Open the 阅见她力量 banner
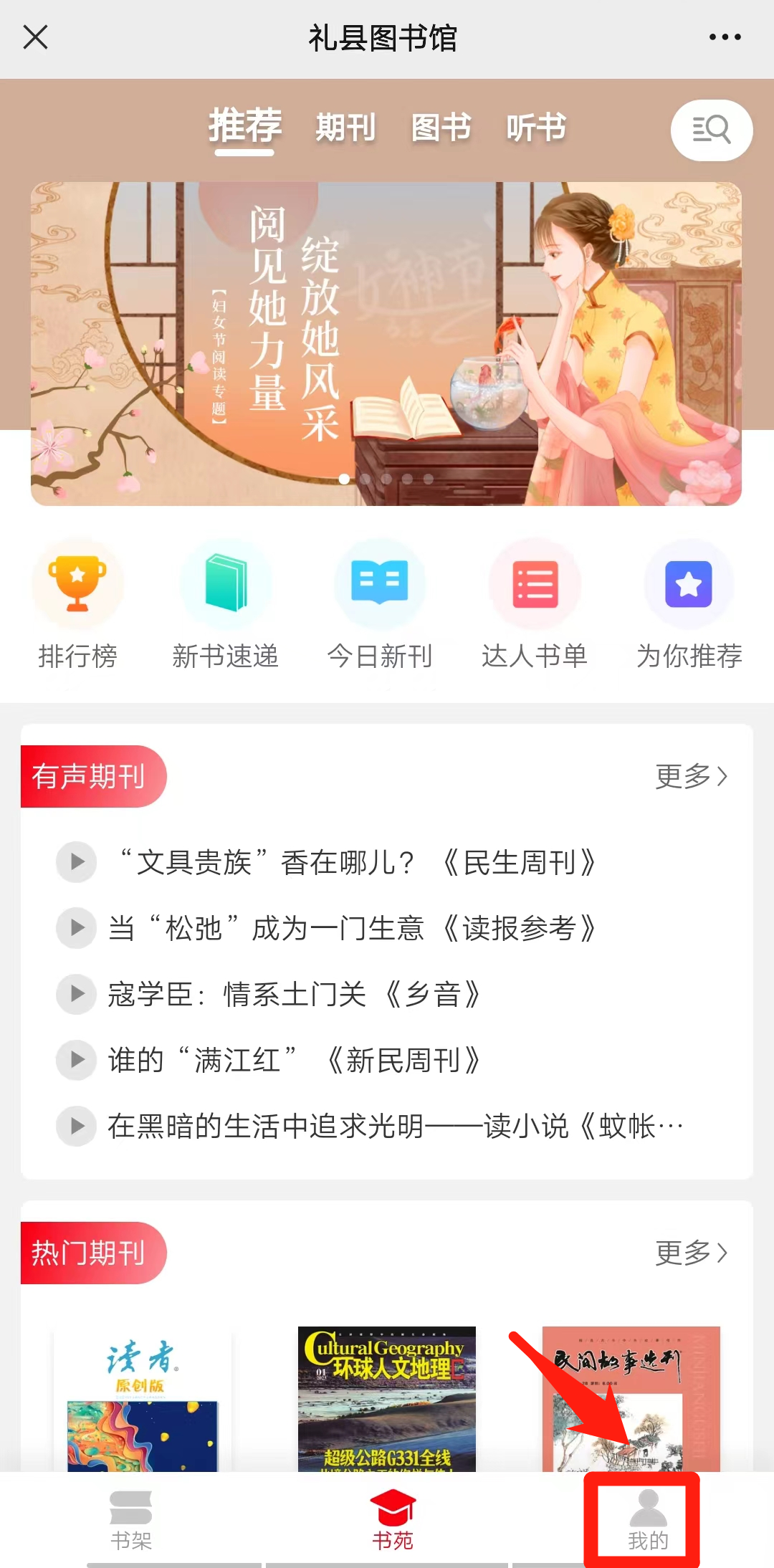774x1568 pixels. (x=386, y=343)
